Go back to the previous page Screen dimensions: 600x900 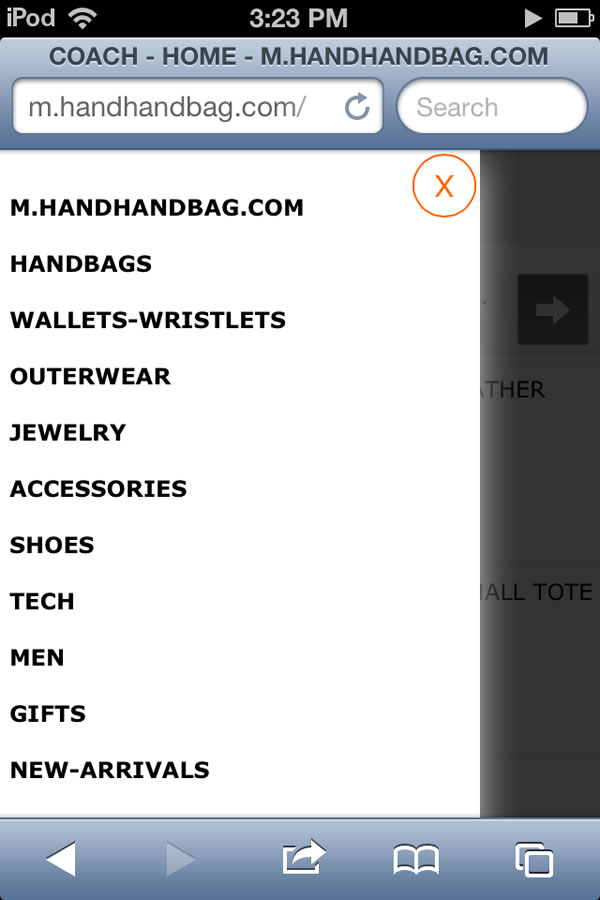[x=61, y=858]
